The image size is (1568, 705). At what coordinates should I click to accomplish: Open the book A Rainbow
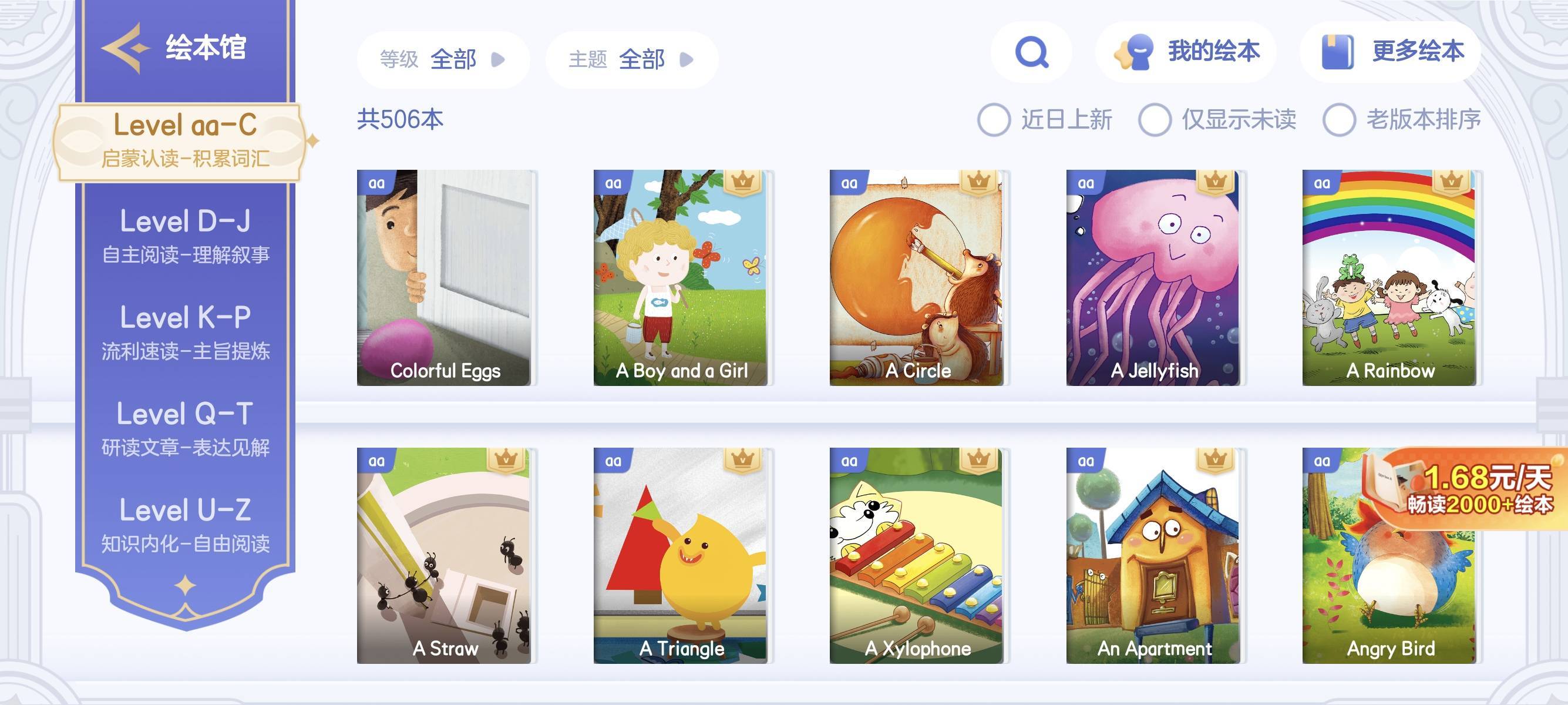[1389, 278]
